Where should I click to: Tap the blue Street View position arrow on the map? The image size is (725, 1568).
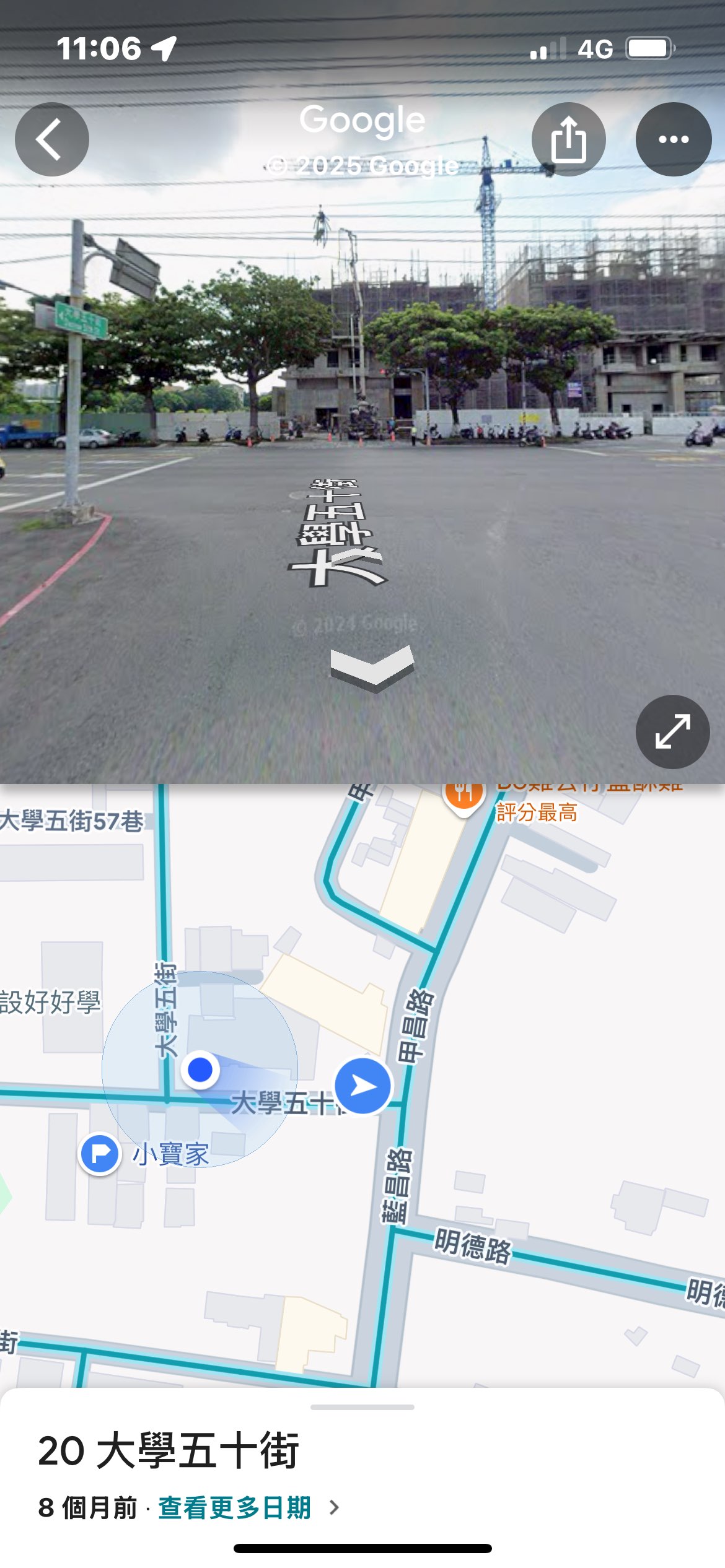[363, 1086]
